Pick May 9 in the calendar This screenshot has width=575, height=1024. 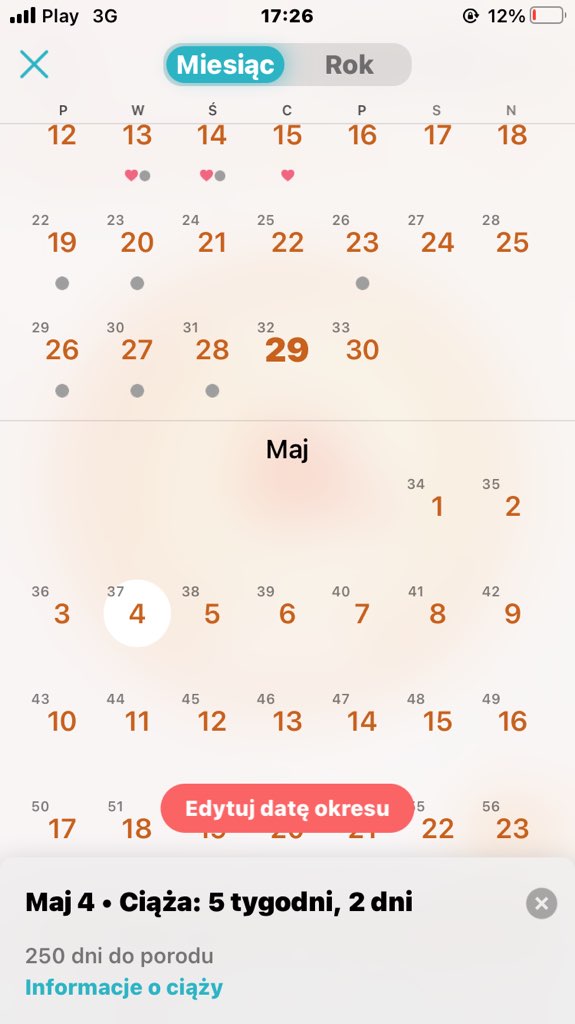click(x=512, y=614)
